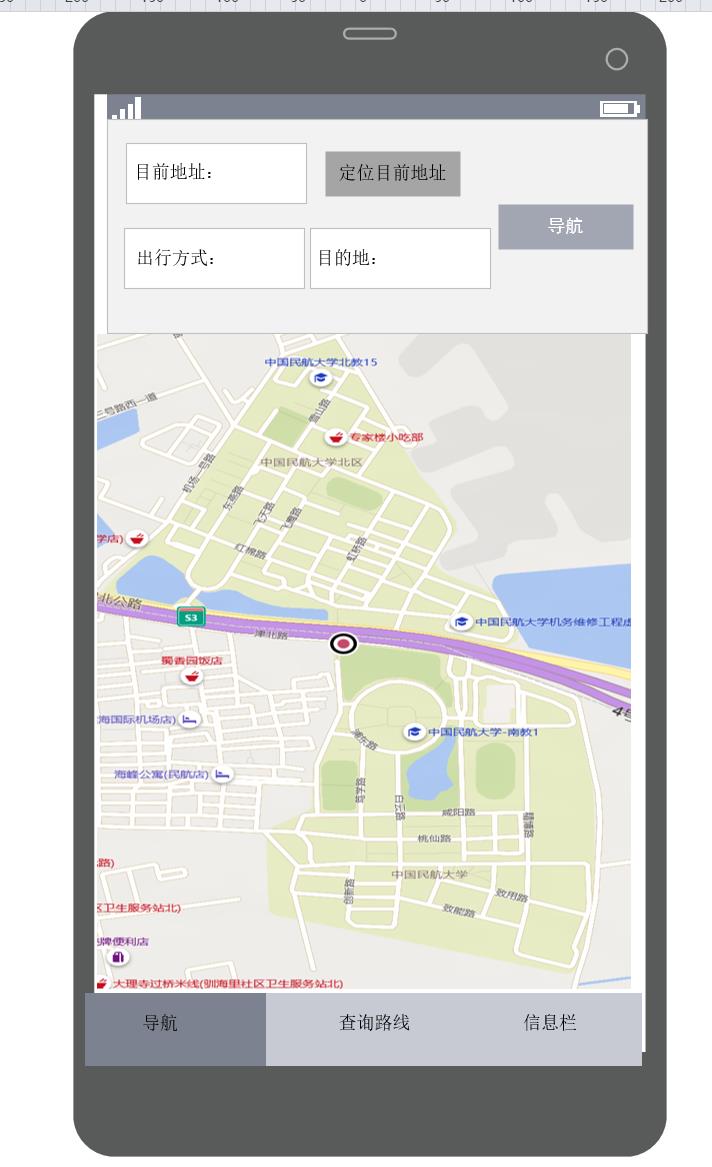Tap the 目前地址 input field
The height and width of the screenshot is (1167, 712).
(x=217, y=173)
